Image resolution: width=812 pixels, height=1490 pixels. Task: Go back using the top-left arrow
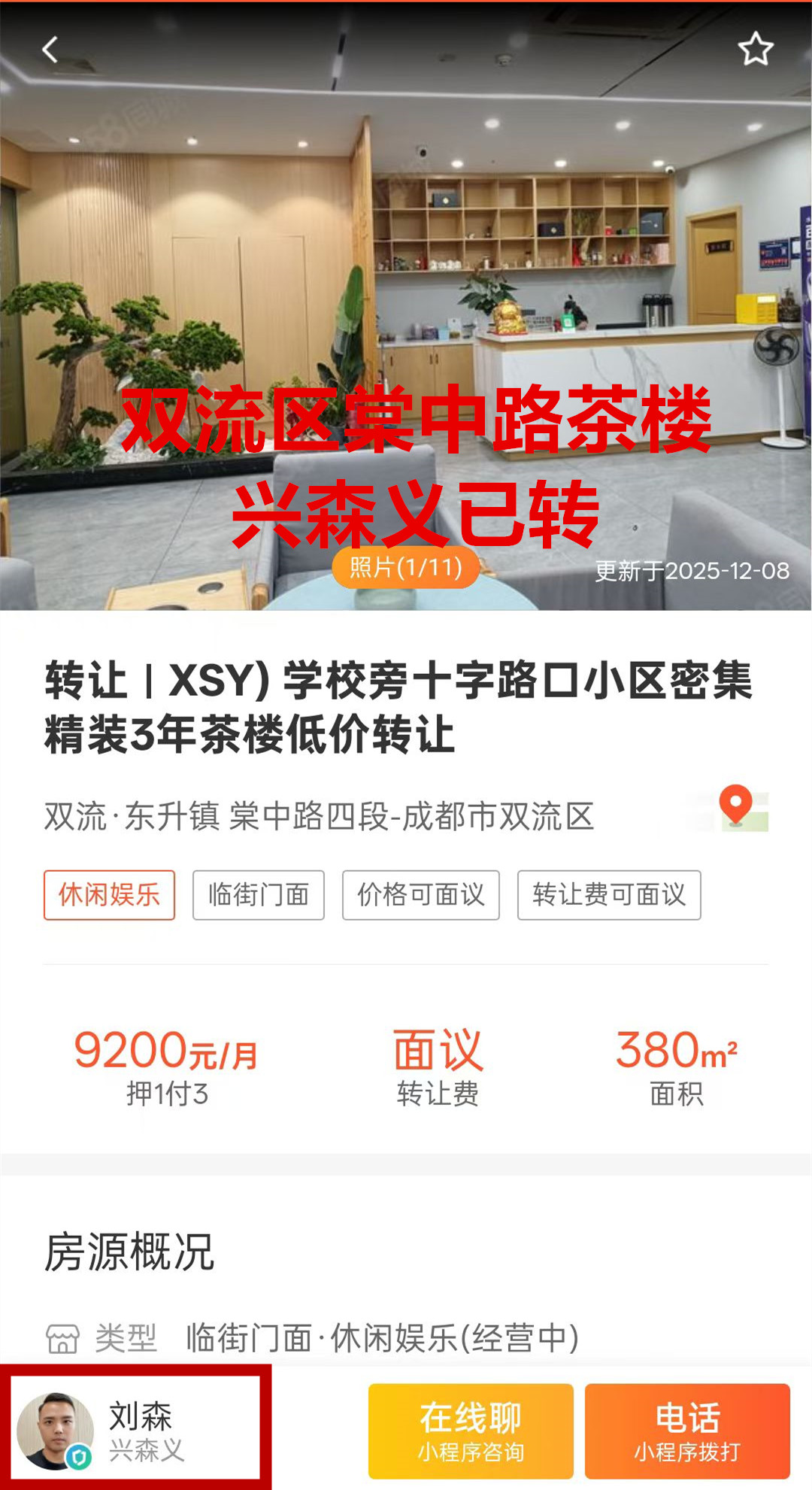pyautogui.click(x=50, y=50)
